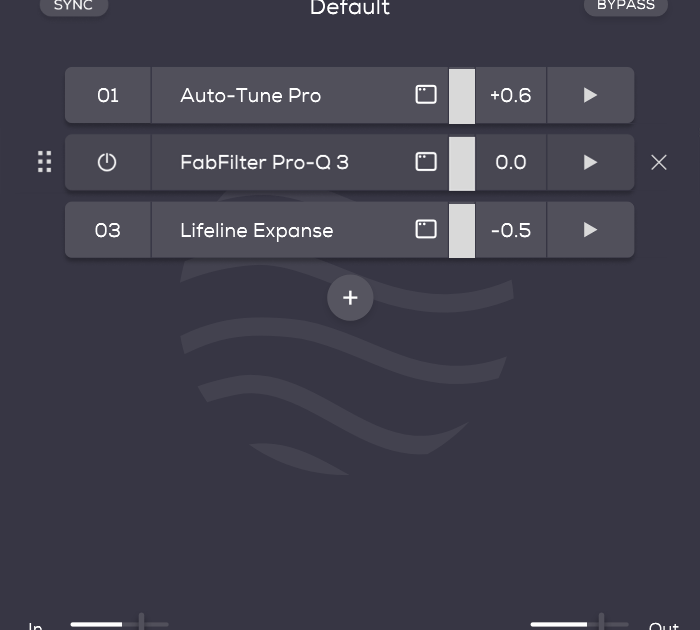Tap the In level slider

pos(120,623)
